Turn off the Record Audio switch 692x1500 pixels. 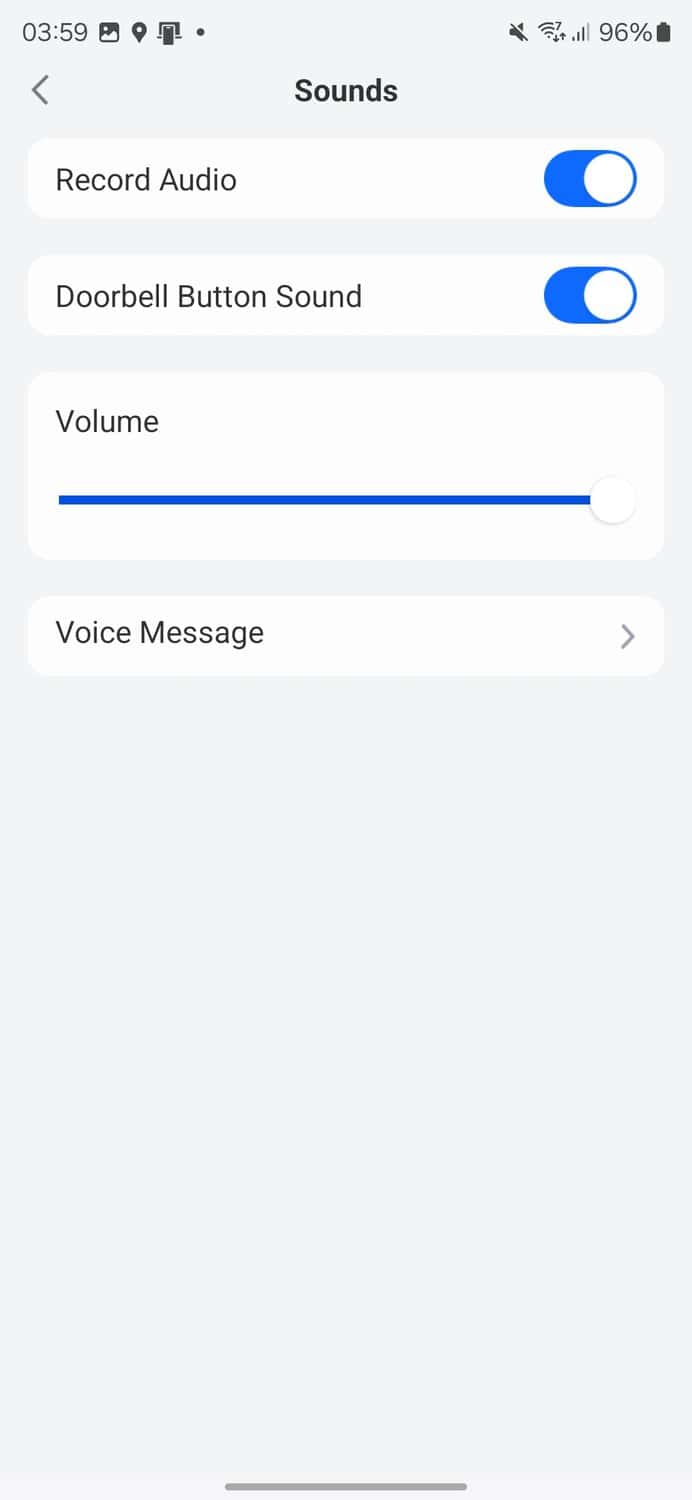589,179
